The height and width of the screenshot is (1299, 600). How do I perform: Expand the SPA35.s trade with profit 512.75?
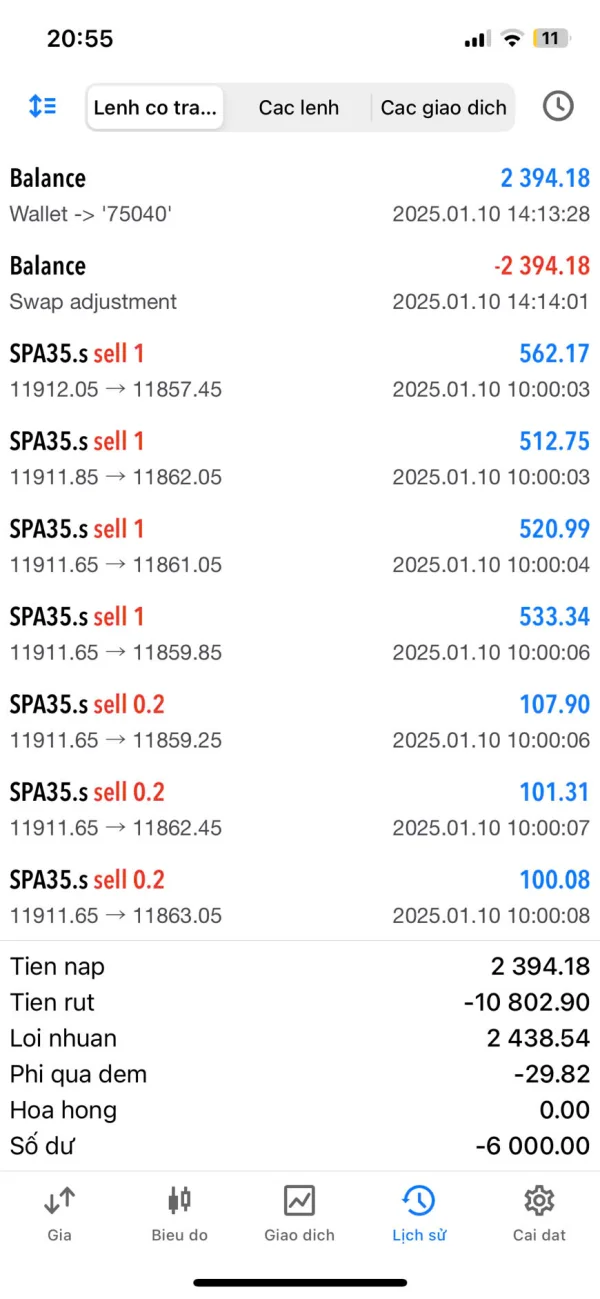pos(300,458)
